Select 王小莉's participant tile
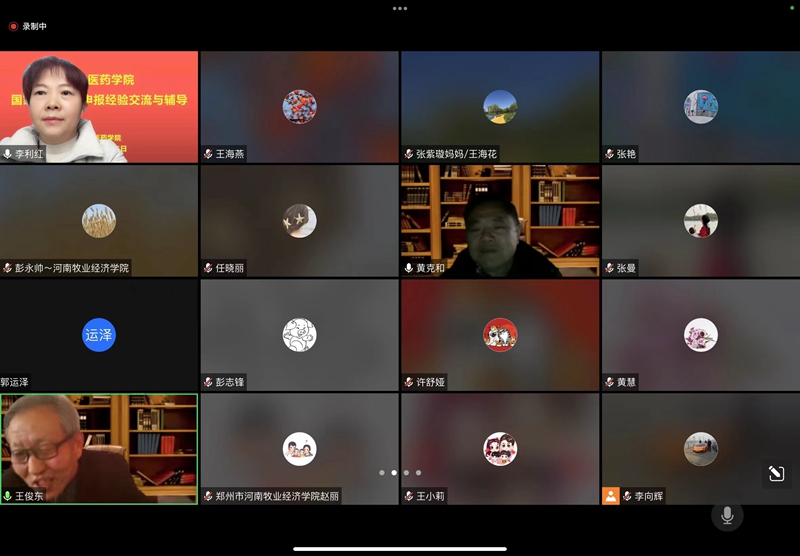Viewport: 800px width, 556px height. pyautogui.click(x=500, y=448)
